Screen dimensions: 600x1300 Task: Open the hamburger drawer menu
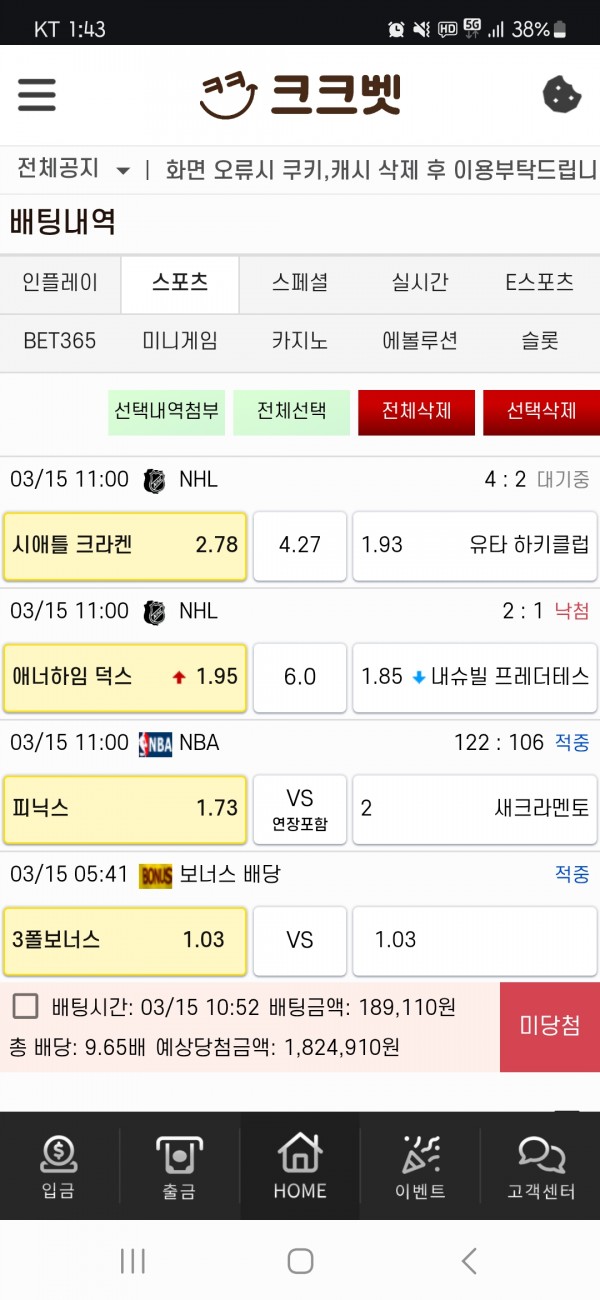[37, 94]
